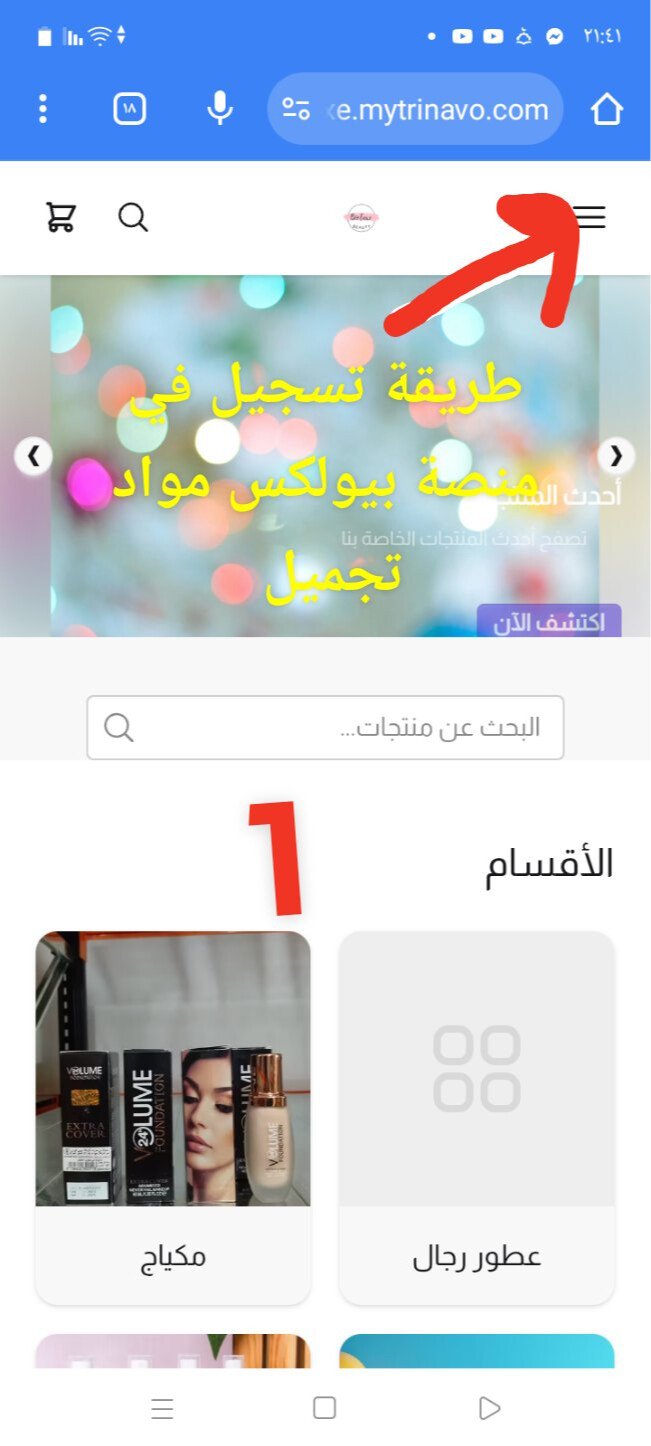Tap the system home button
This screenshot has height=1446, width=651.
[x=324, y=1408]
